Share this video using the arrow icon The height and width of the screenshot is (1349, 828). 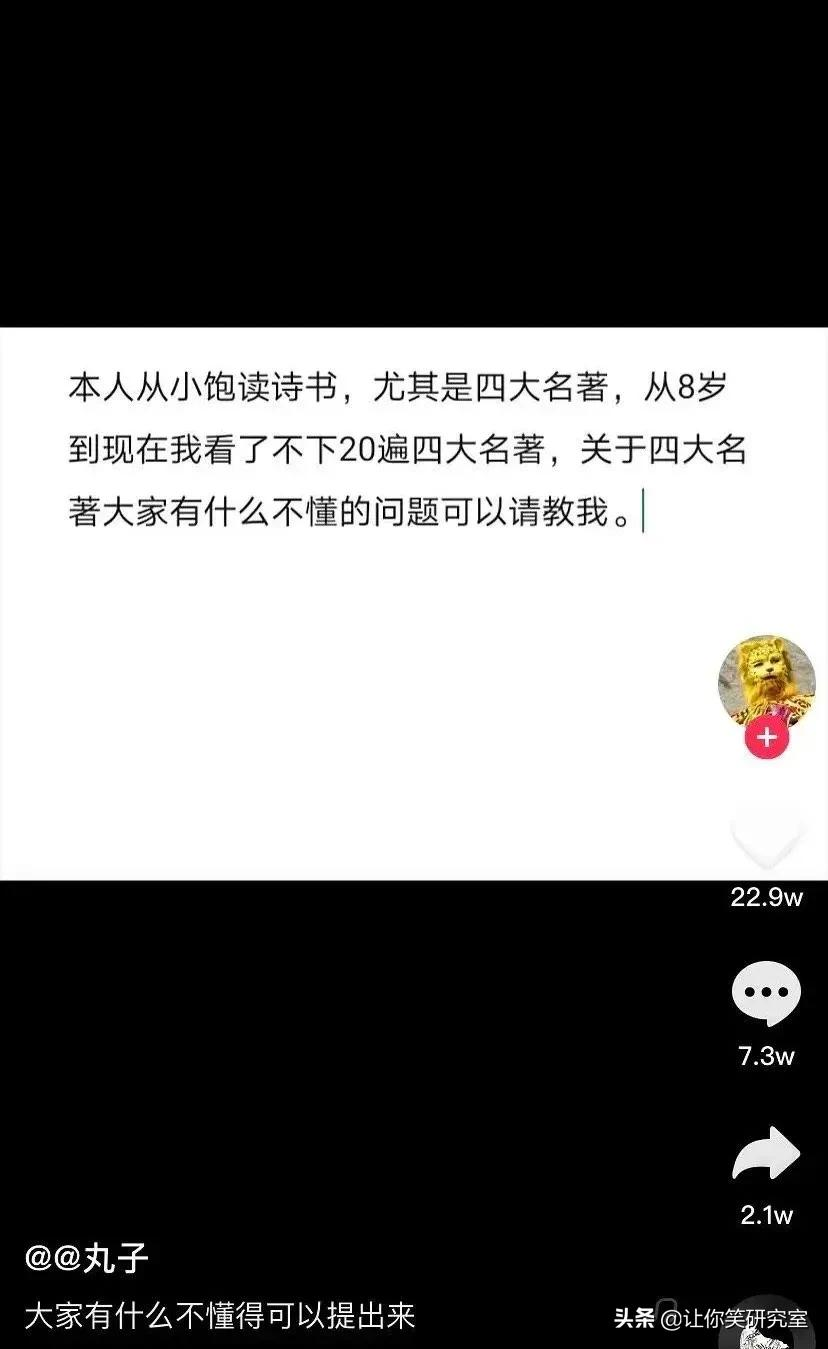click(766, 1157)
